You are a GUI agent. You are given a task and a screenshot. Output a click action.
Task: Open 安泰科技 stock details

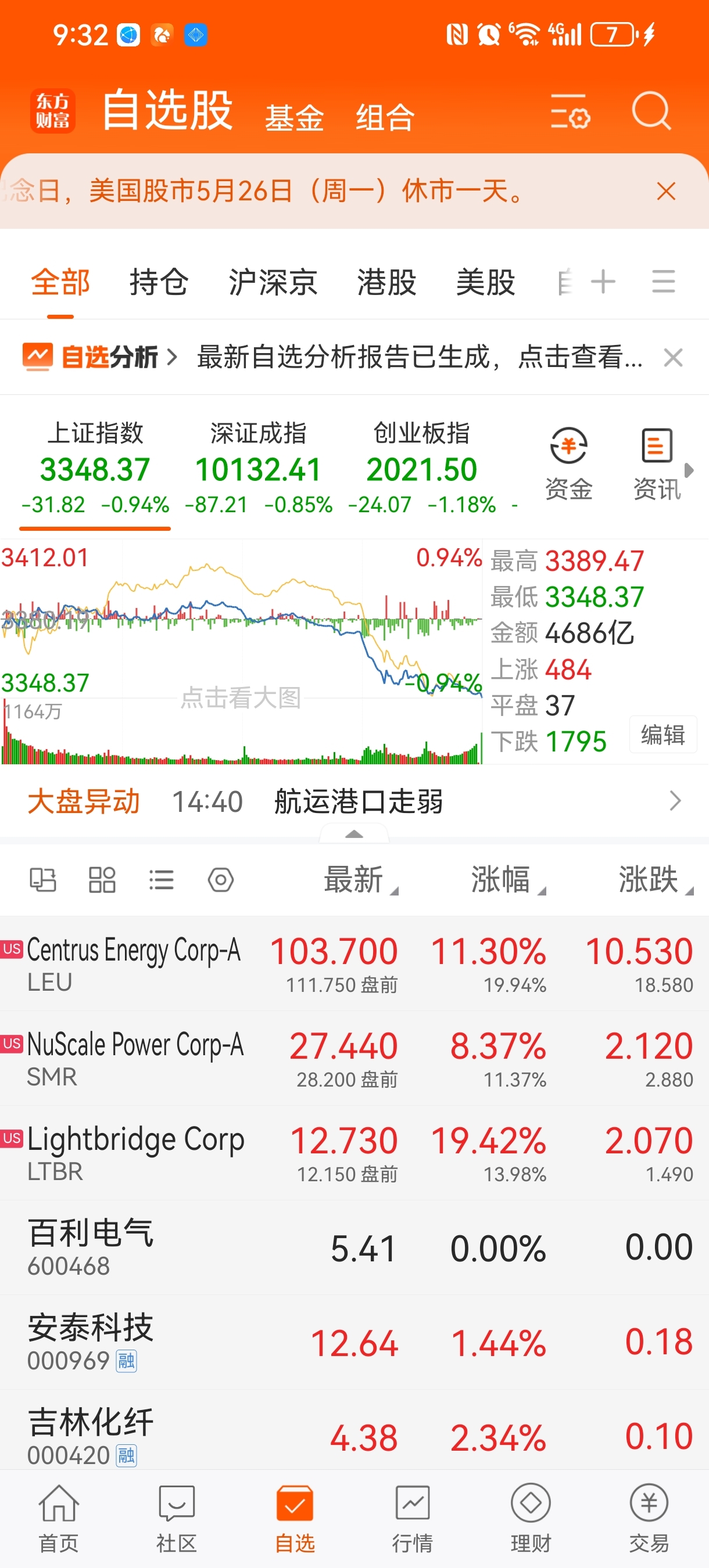coord(354,1342)
